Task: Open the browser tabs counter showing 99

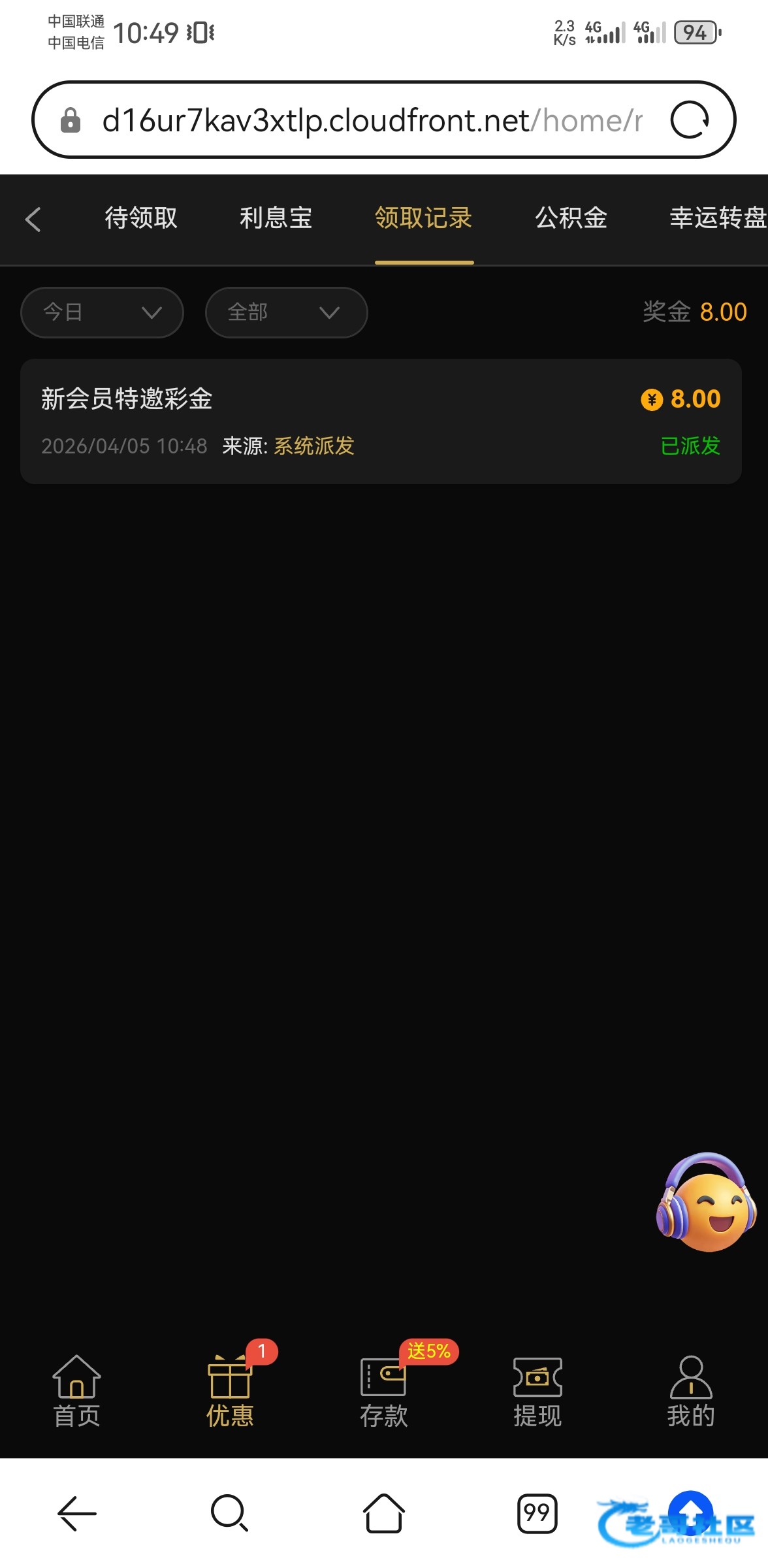Action: point(537,1513)
